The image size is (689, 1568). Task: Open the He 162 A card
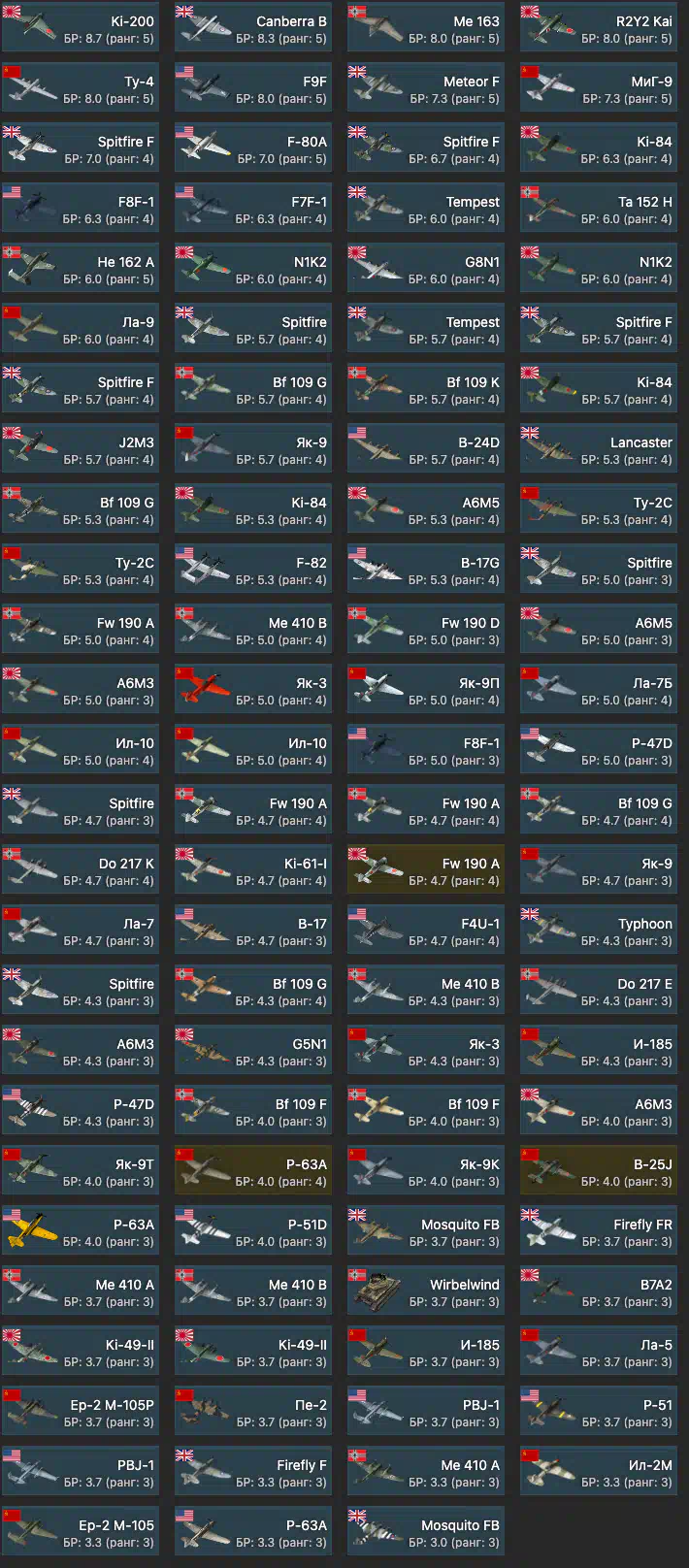pyautogui.click(x=81, y=269)
